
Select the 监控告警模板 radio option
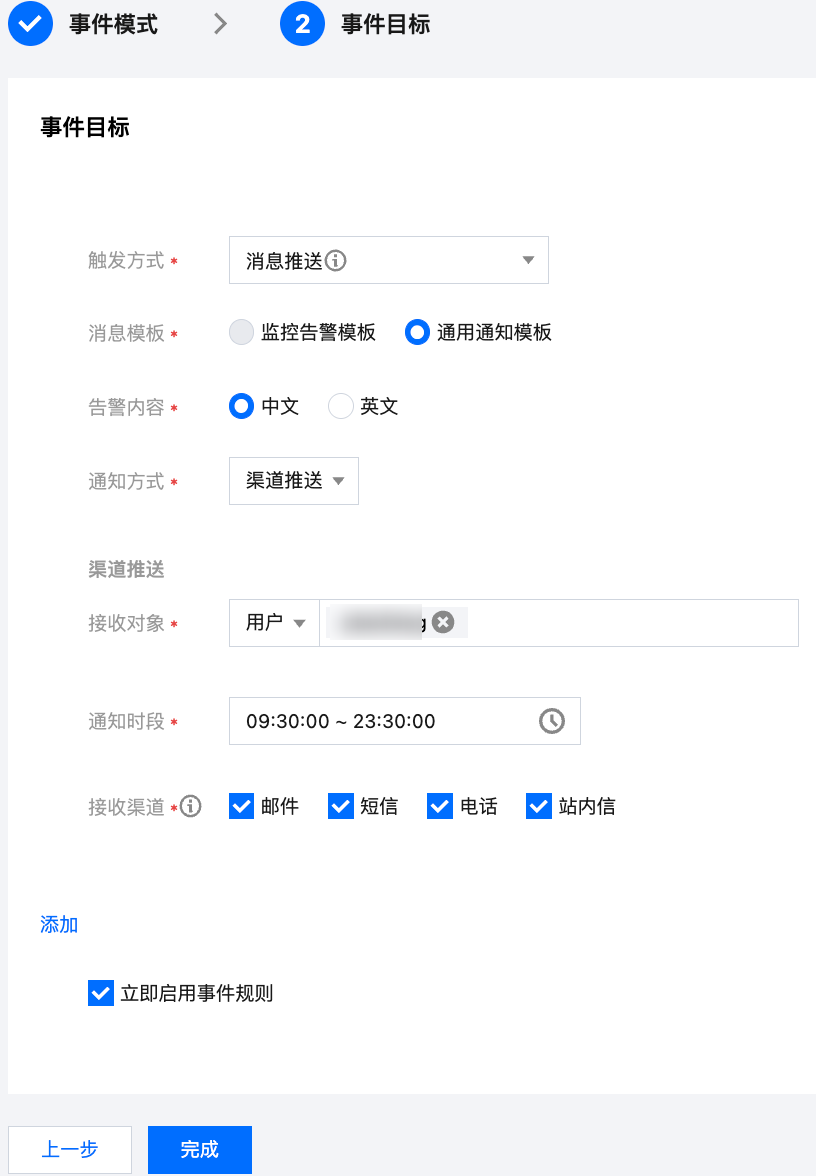tap(242, 333)
